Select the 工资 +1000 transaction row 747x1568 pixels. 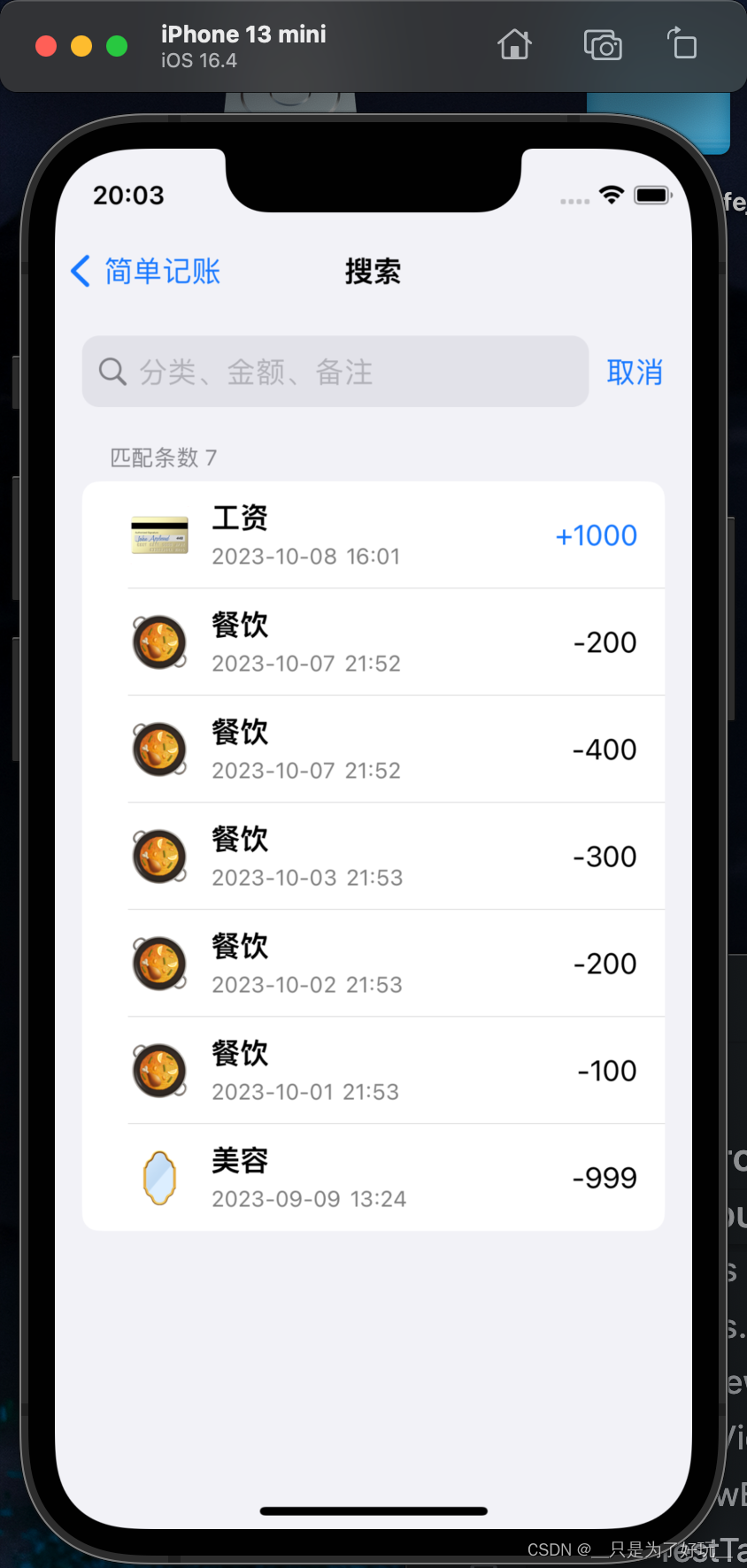[x=373, y=534]
